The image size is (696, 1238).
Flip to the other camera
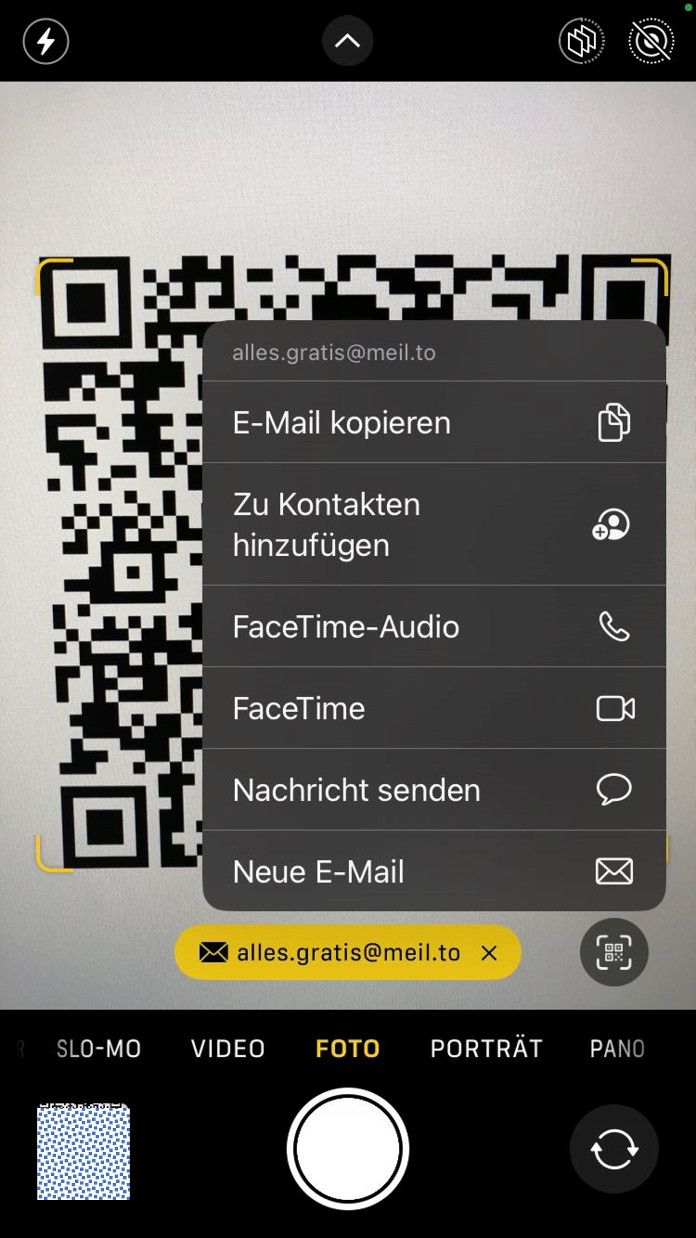pos(614,1150)
